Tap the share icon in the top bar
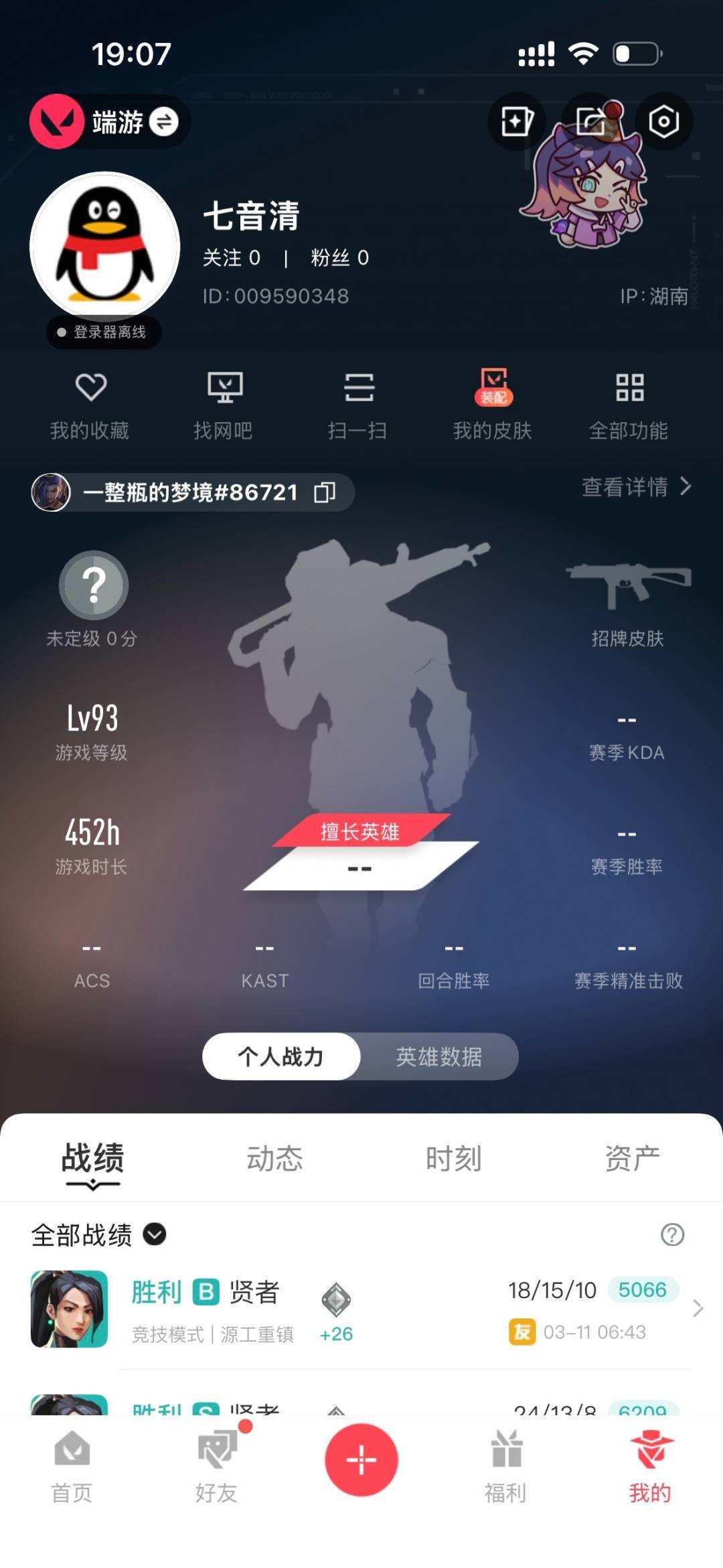The image size is (723, 1568). pyautogui.click(x=589, y=122)
